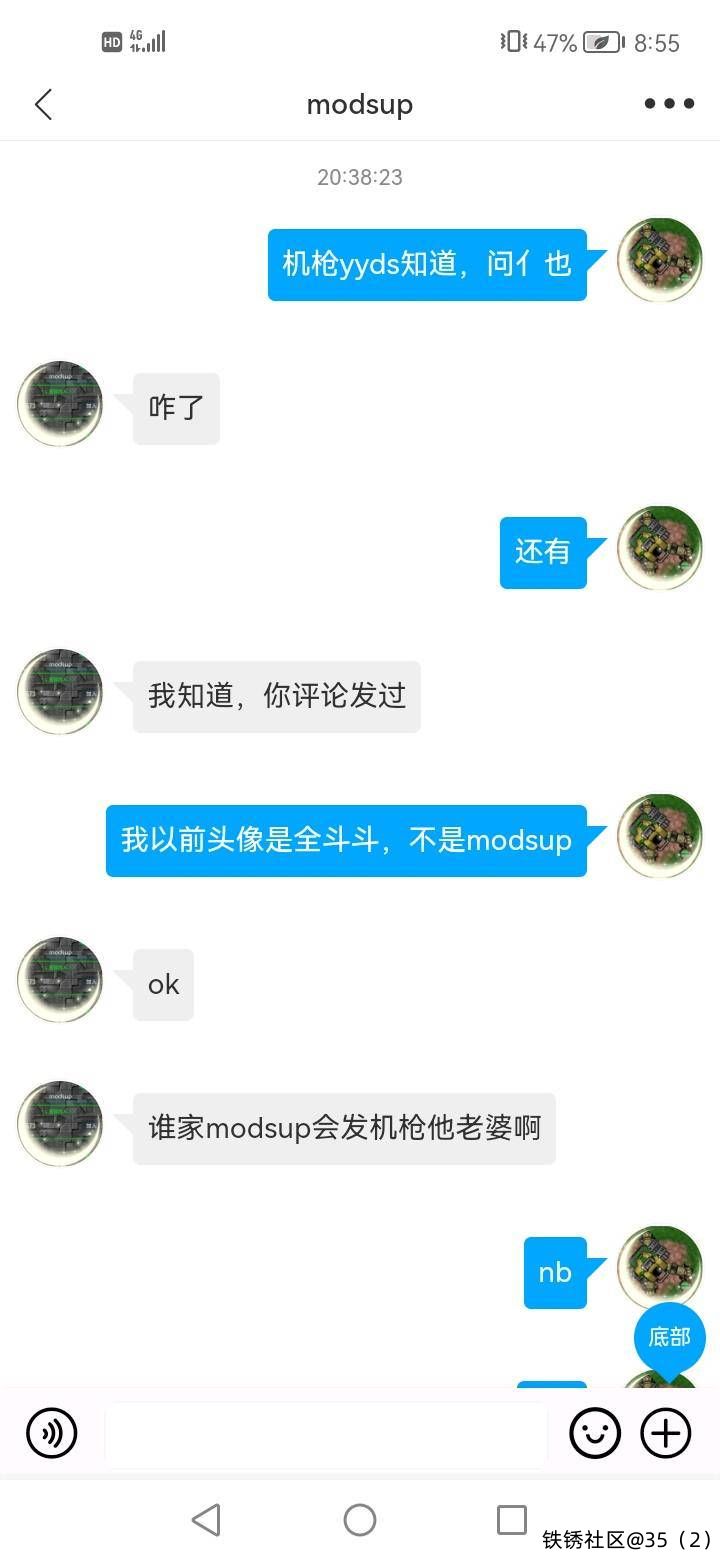This screenshot has width=720, height=1560.
Task: Switch to voice message input
Action: (51, 1433)
